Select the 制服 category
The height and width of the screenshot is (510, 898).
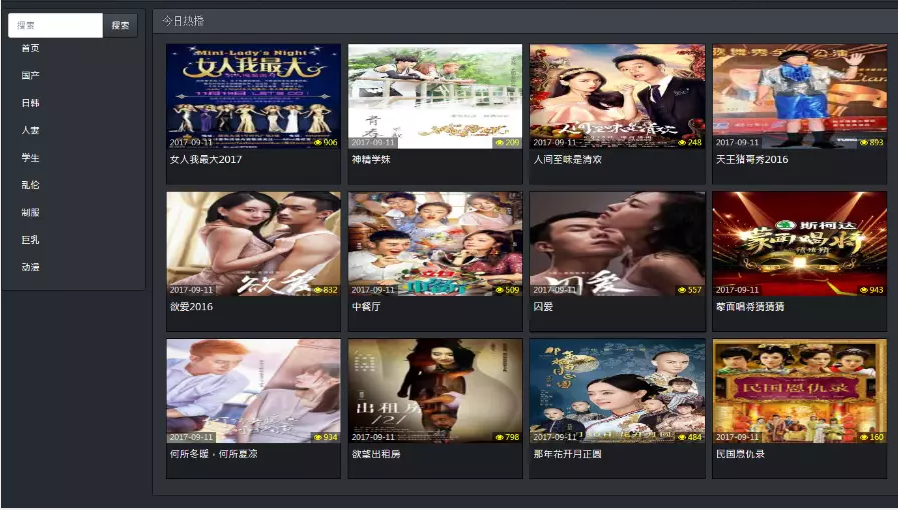[x=30, y=212]
